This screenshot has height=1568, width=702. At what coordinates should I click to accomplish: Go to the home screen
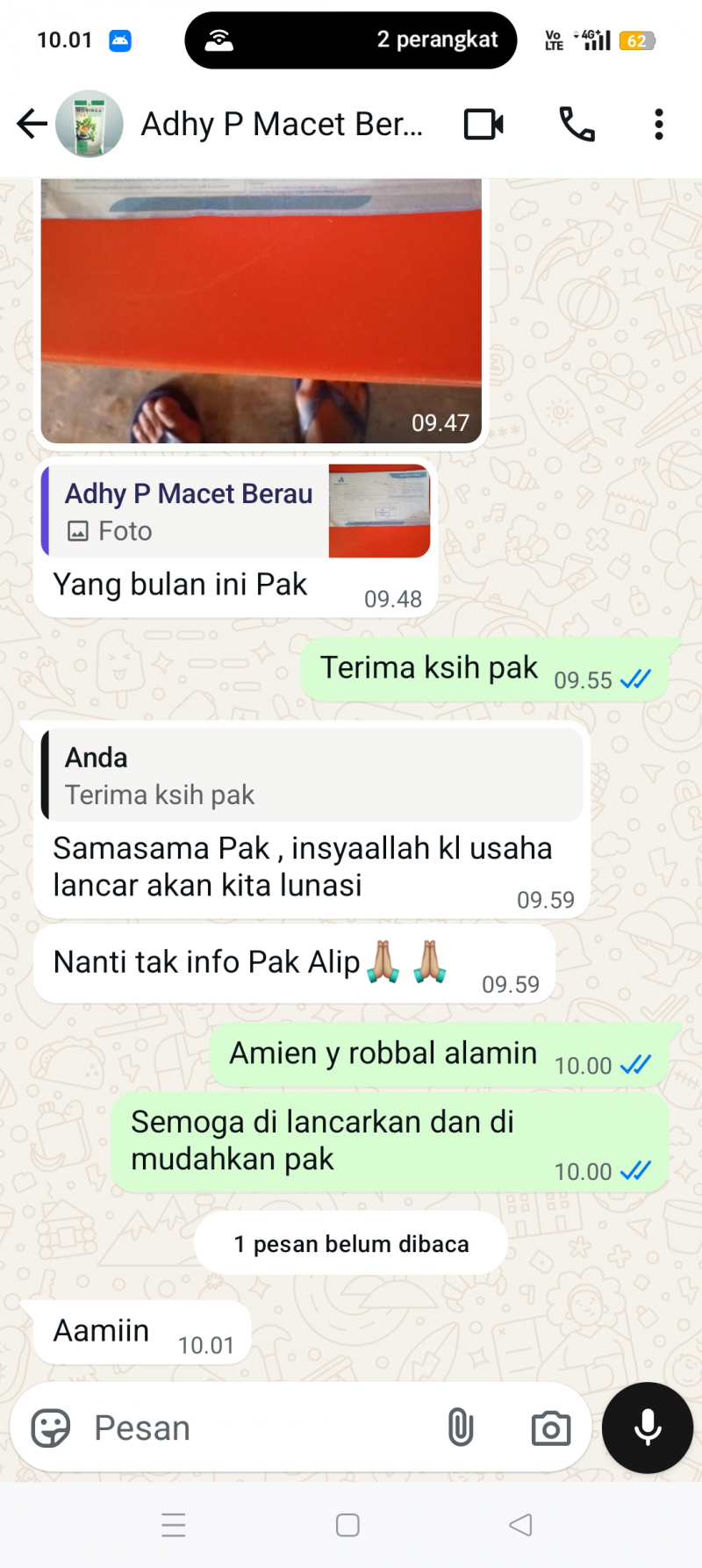click(348, 1525)
